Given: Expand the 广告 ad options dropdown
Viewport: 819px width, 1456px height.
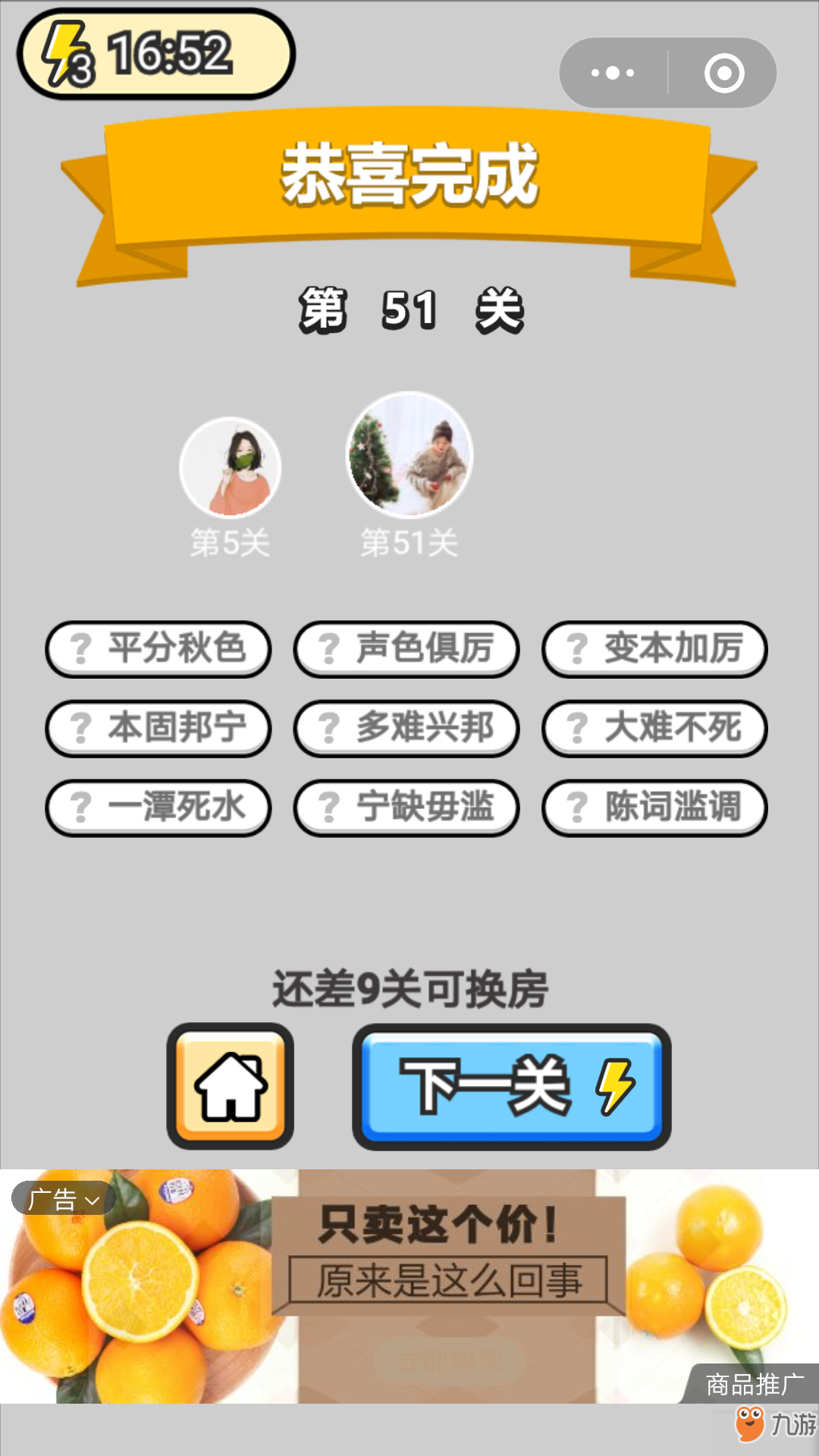Looking at the screenshot, I should pos(64,1200).
